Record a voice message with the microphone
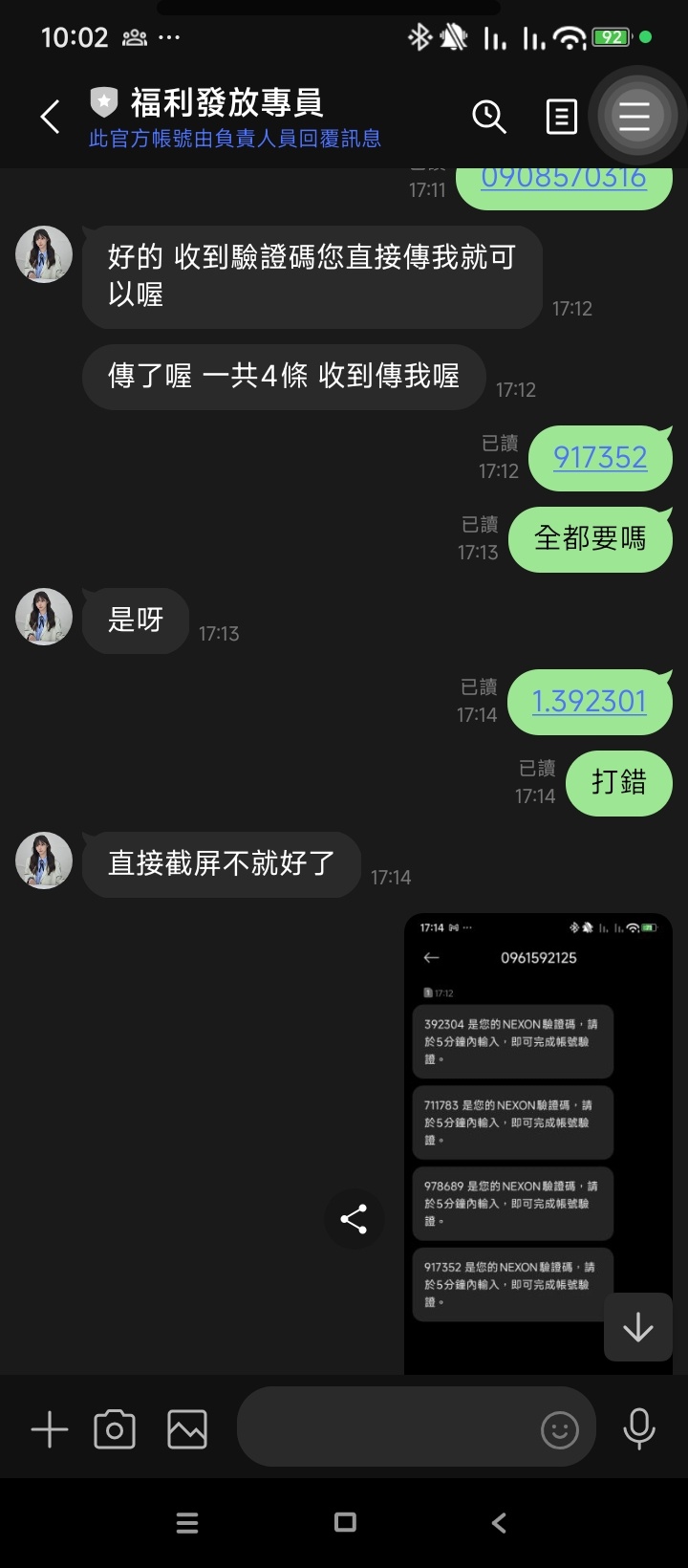Screen dimensions: 688x1568 click(x=639, y=1429)
